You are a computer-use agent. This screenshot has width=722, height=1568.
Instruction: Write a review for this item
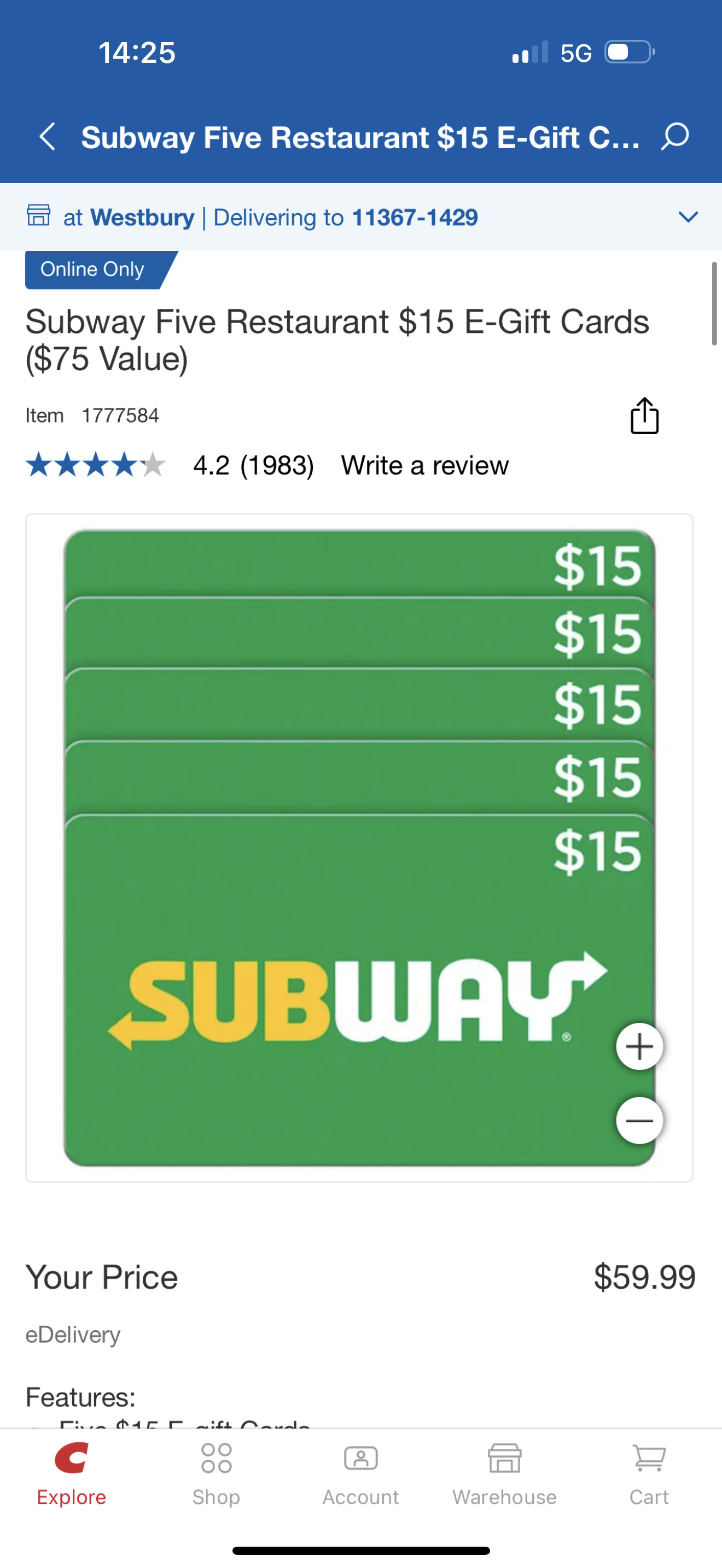424,465
